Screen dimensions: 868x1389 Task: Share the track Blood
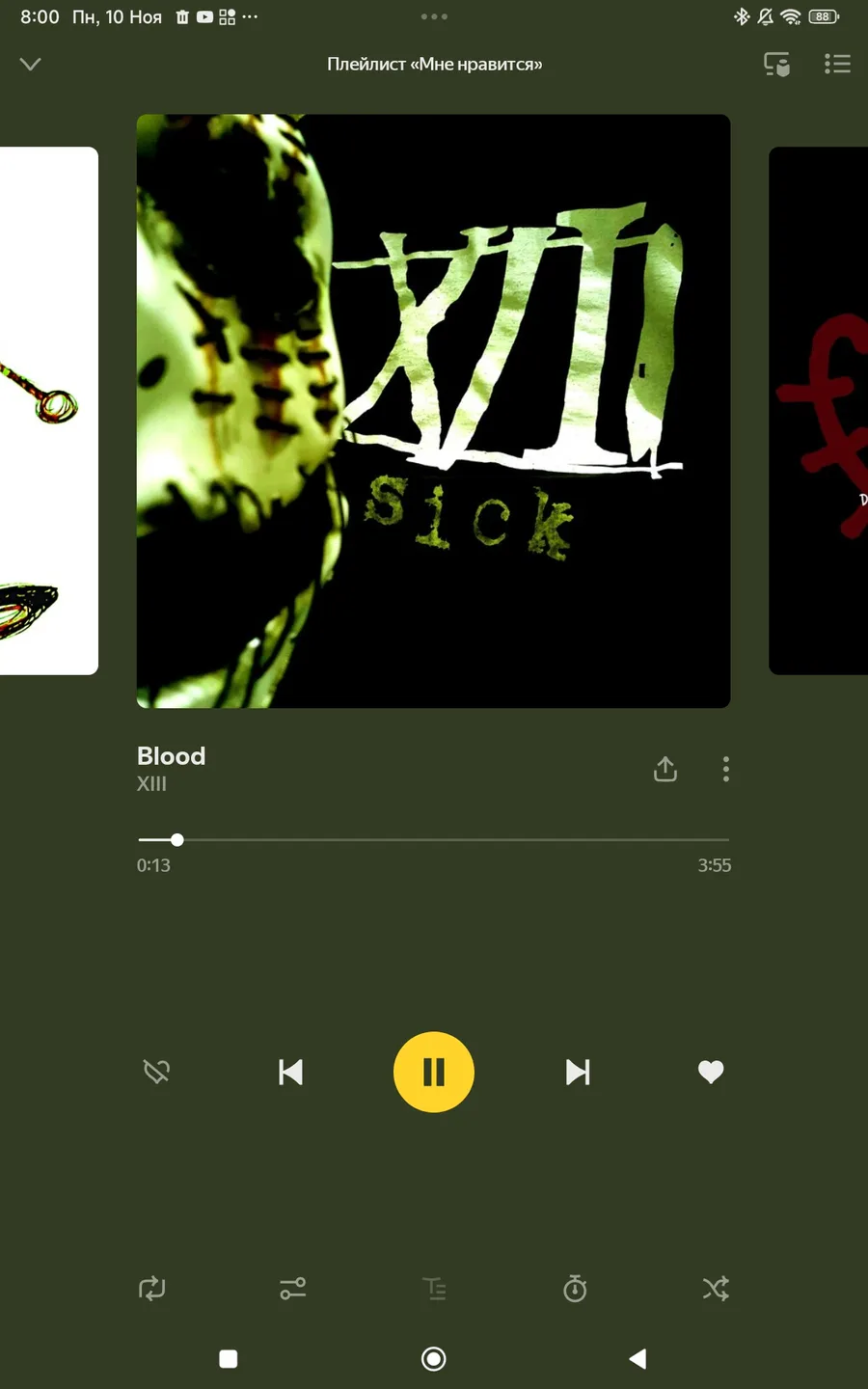(x=665, y=769)
